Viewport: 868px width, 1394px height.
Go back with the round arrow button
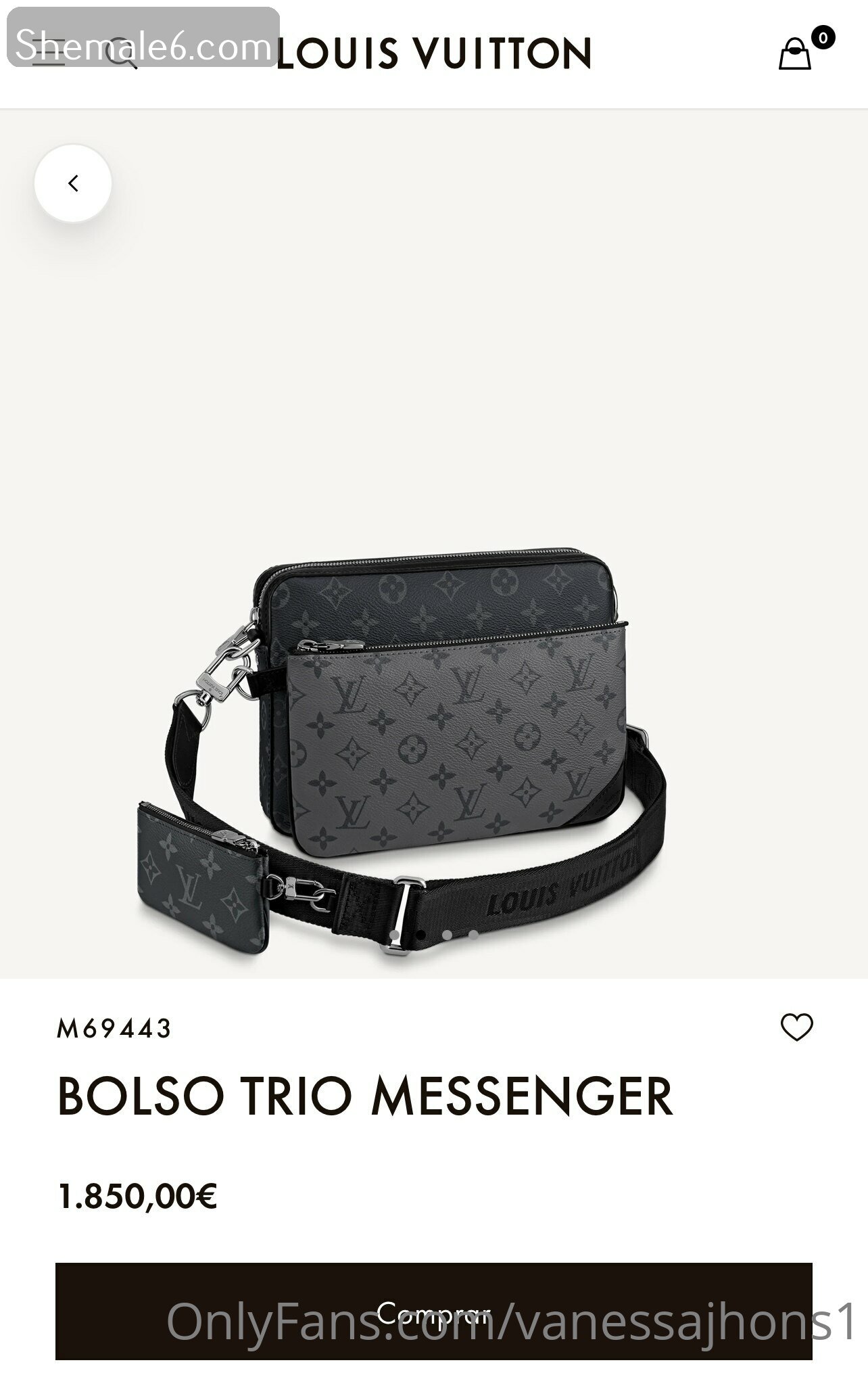[73, 183]
